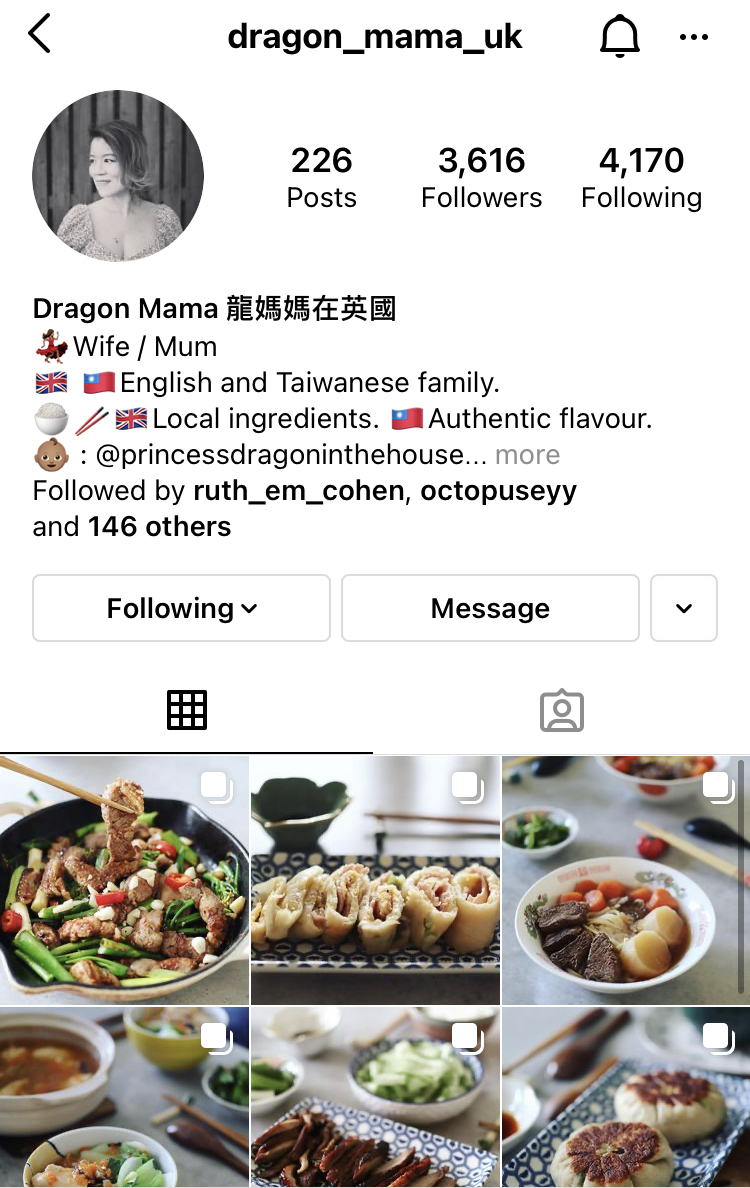
Task: Tap the Message button
Action: pyautogui.click(x=490, y=608)
